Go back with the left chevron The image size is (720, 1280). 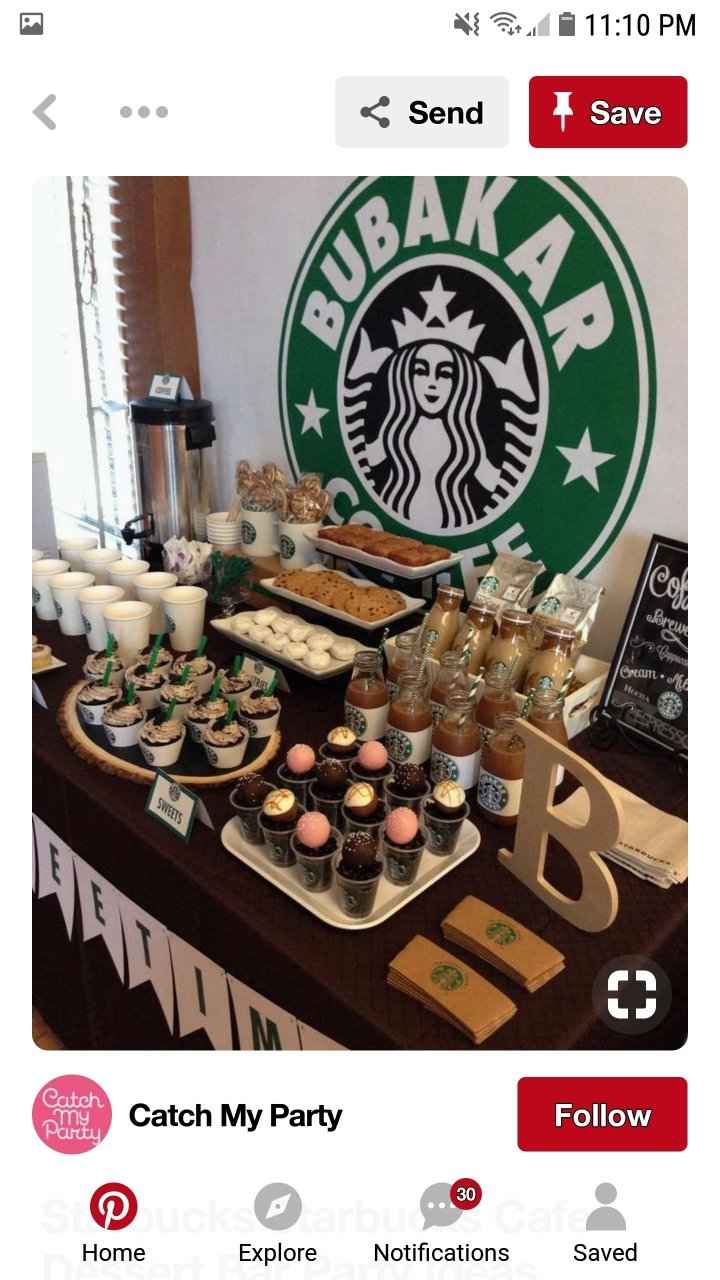(44, 112)
